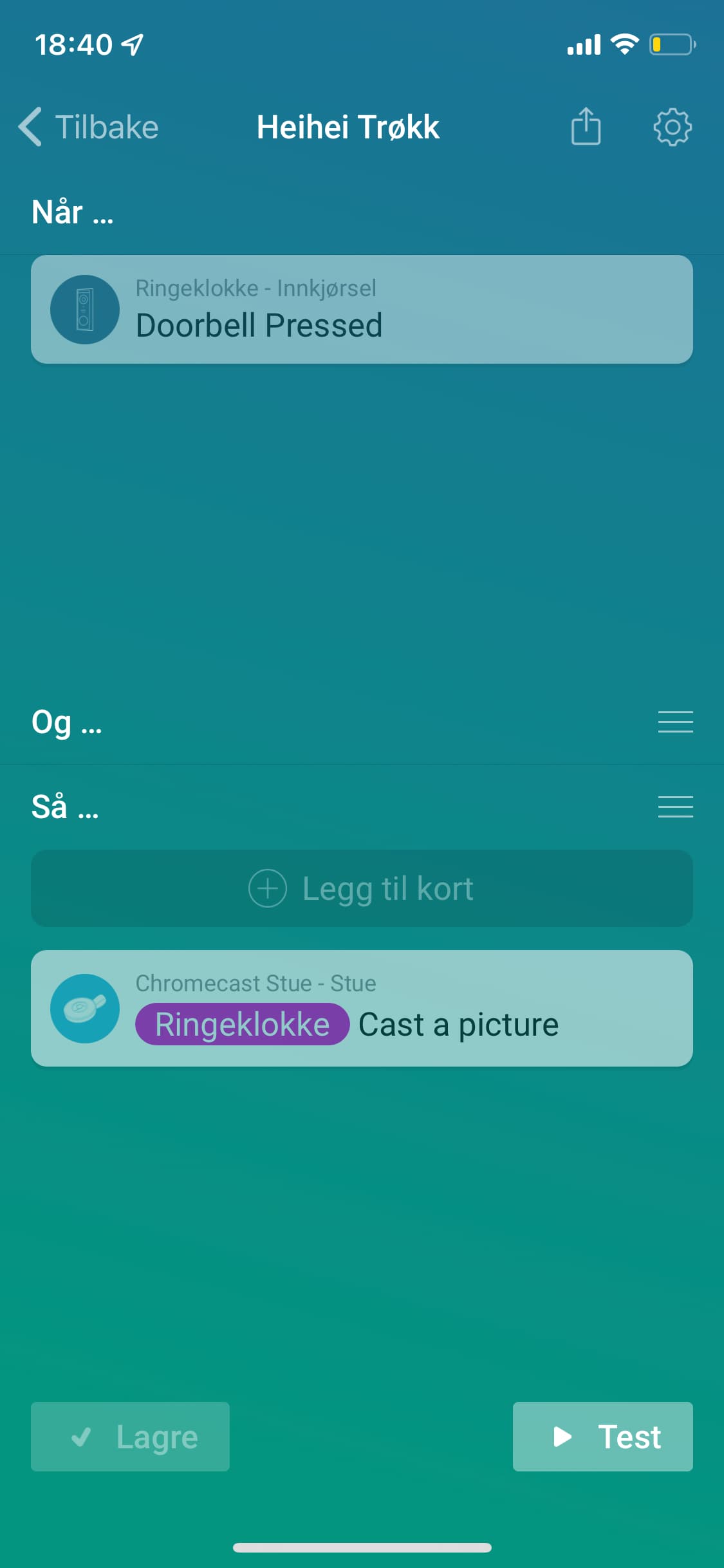The image size is (724, 1568).
Task: Select the purple Ringeklokke tag
Action: pos(242,1024)
